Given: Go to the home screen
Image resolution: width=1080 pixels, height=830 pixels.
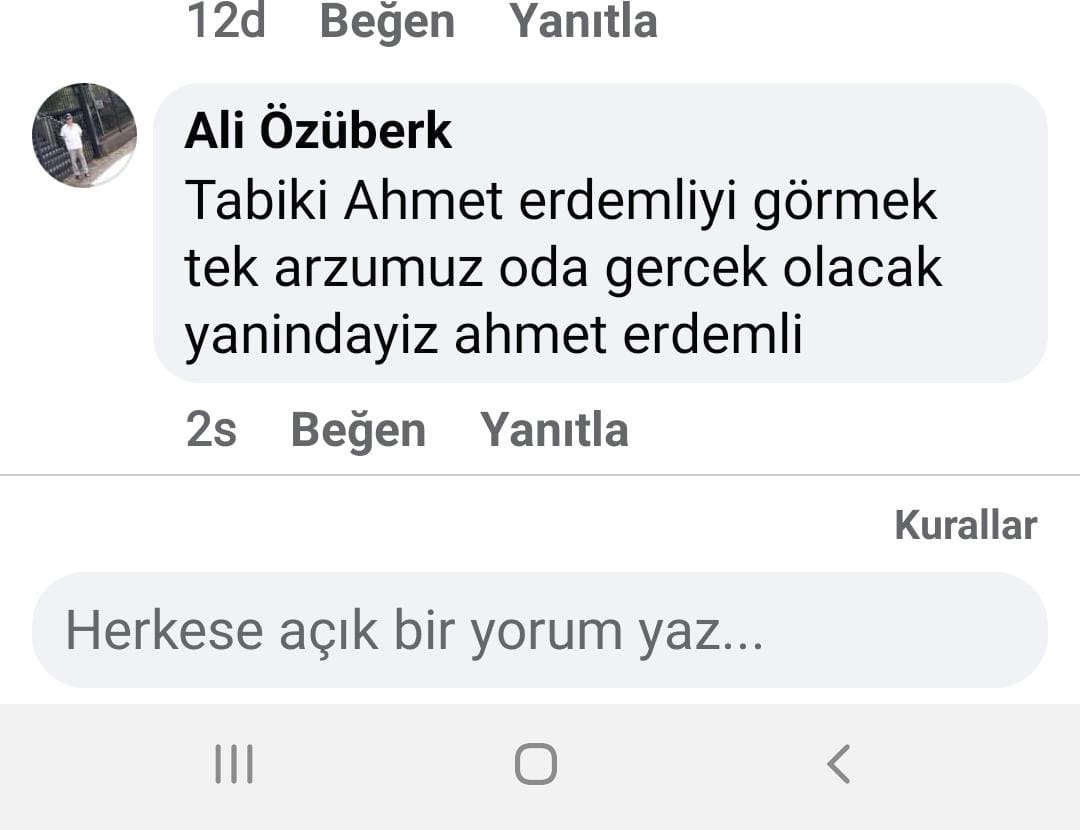Looking at the screenshot, I should click(536, 765).
